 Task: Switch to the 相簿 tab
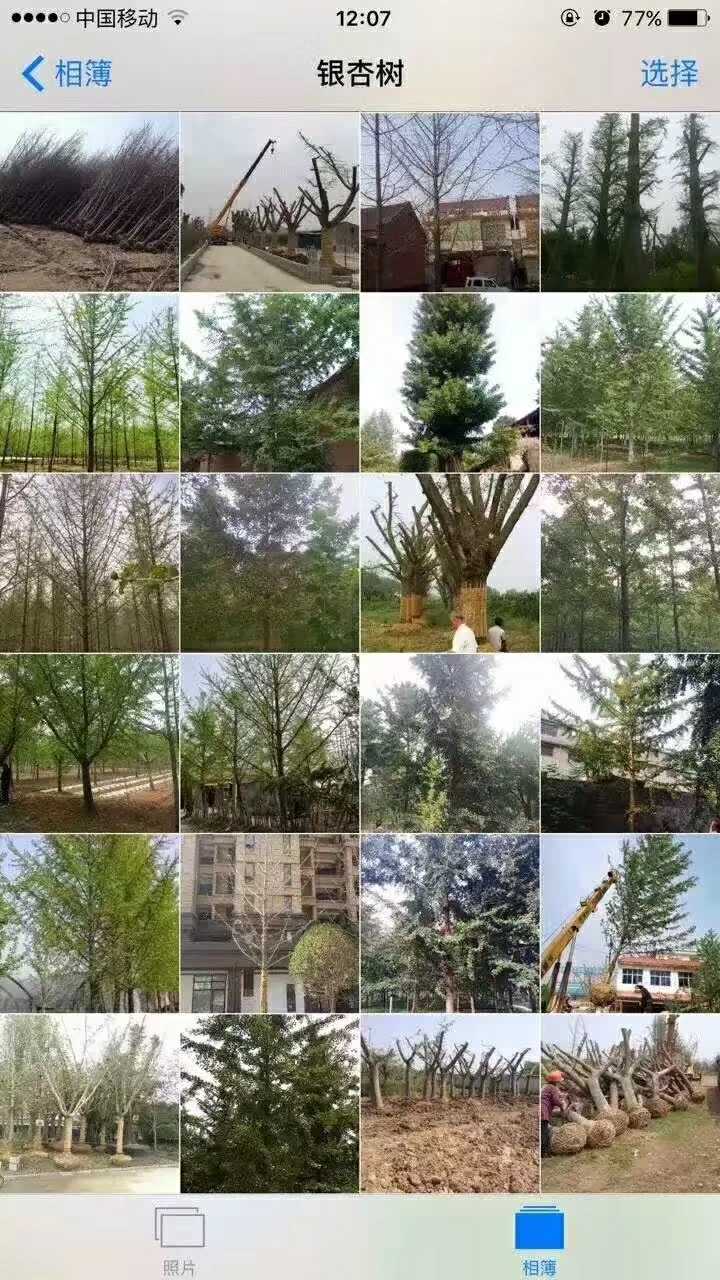coord(539,1240)
